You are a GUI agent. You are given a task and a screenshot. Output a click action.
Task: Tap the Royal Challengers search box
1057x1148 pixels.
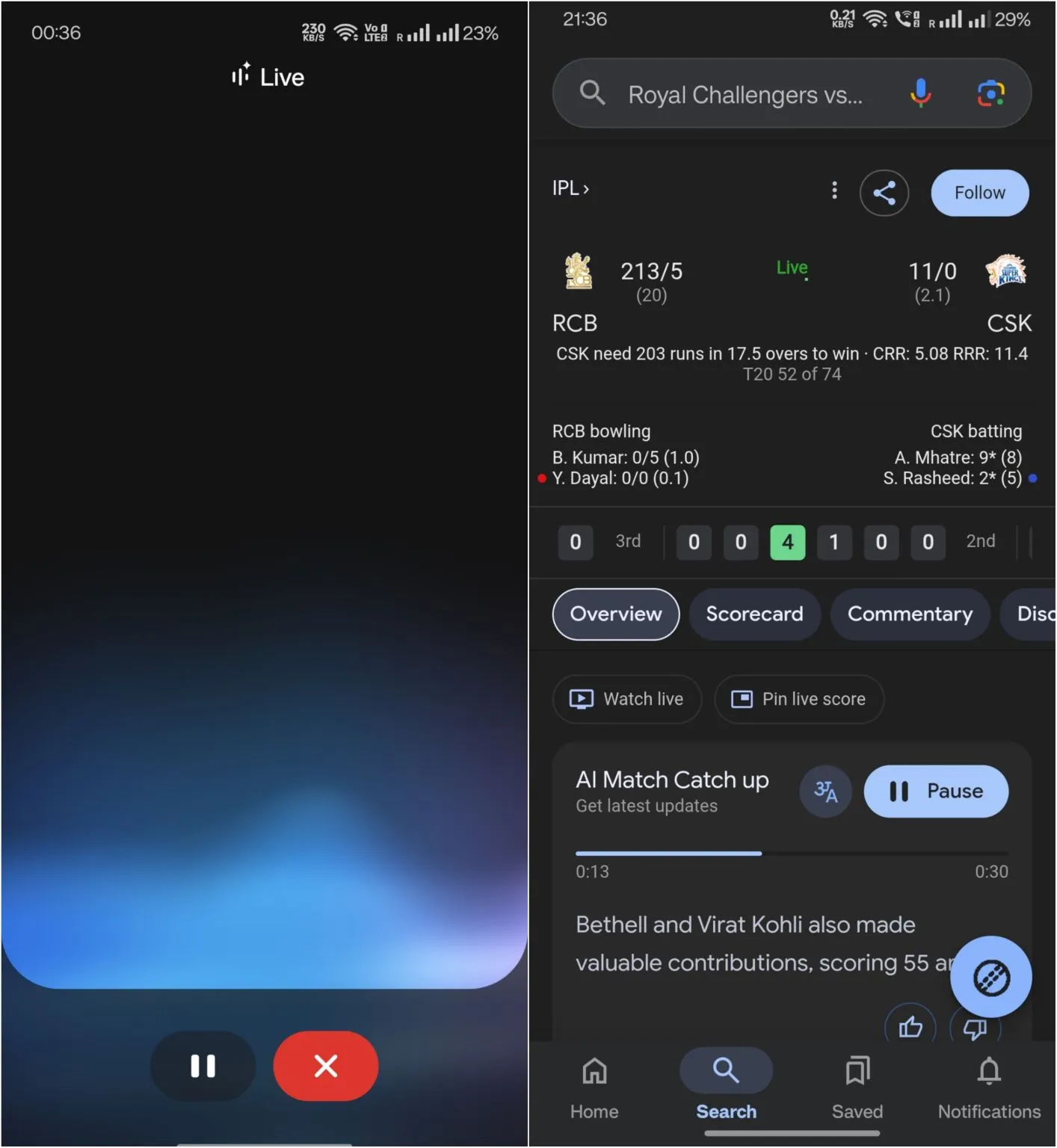click(x=744, y=95)
